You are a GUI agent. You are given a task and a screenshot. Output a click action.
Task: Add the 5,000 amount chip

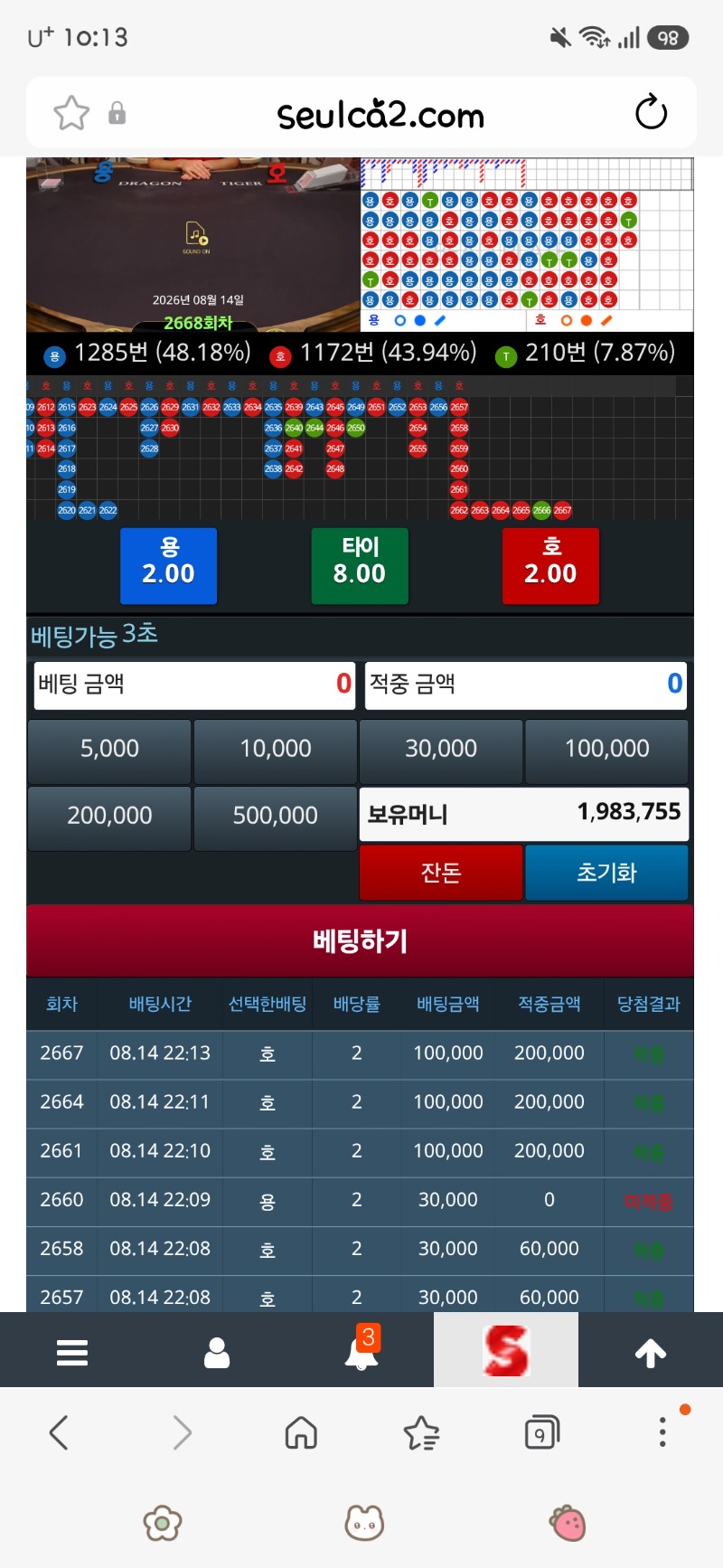click(109, 751)
